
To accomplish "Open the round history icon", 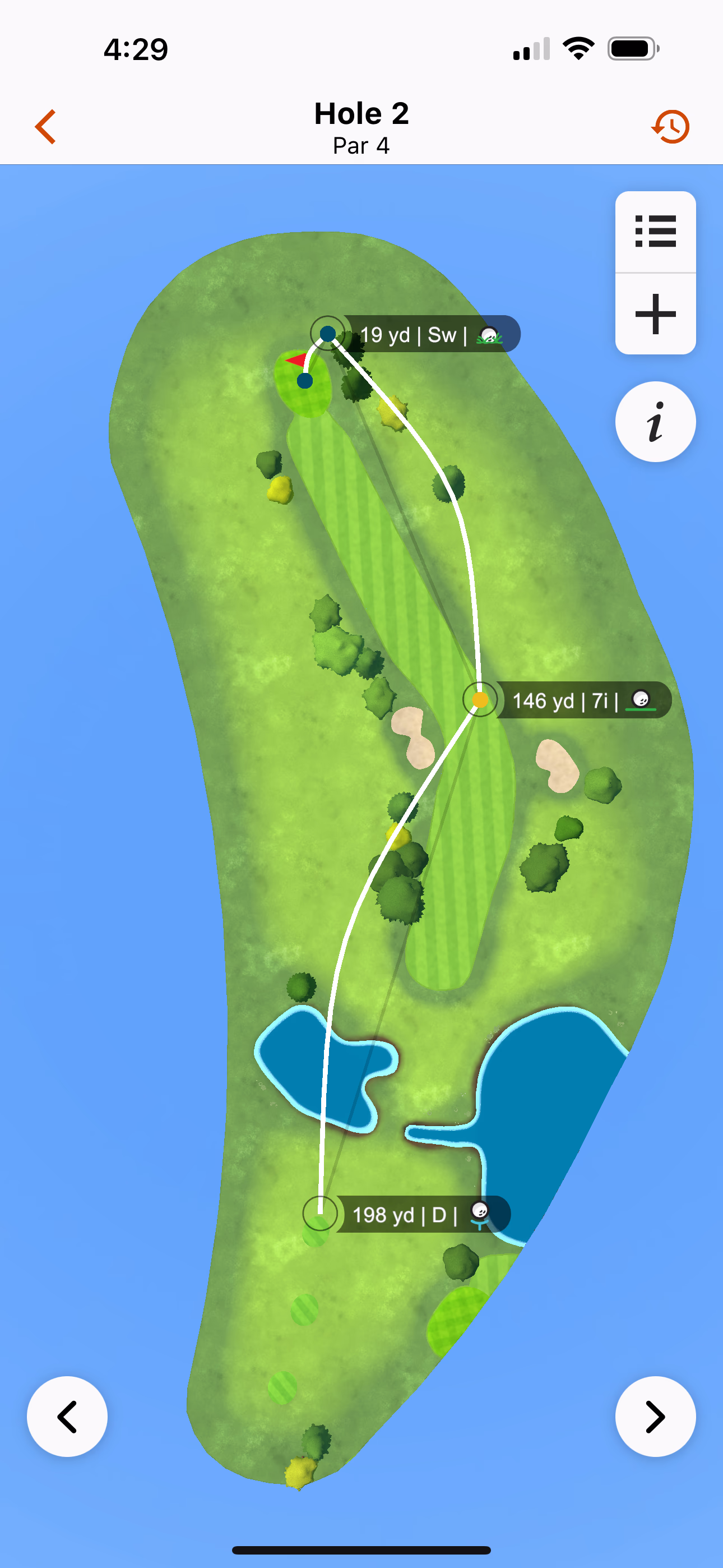I will [x=671, y=127].
